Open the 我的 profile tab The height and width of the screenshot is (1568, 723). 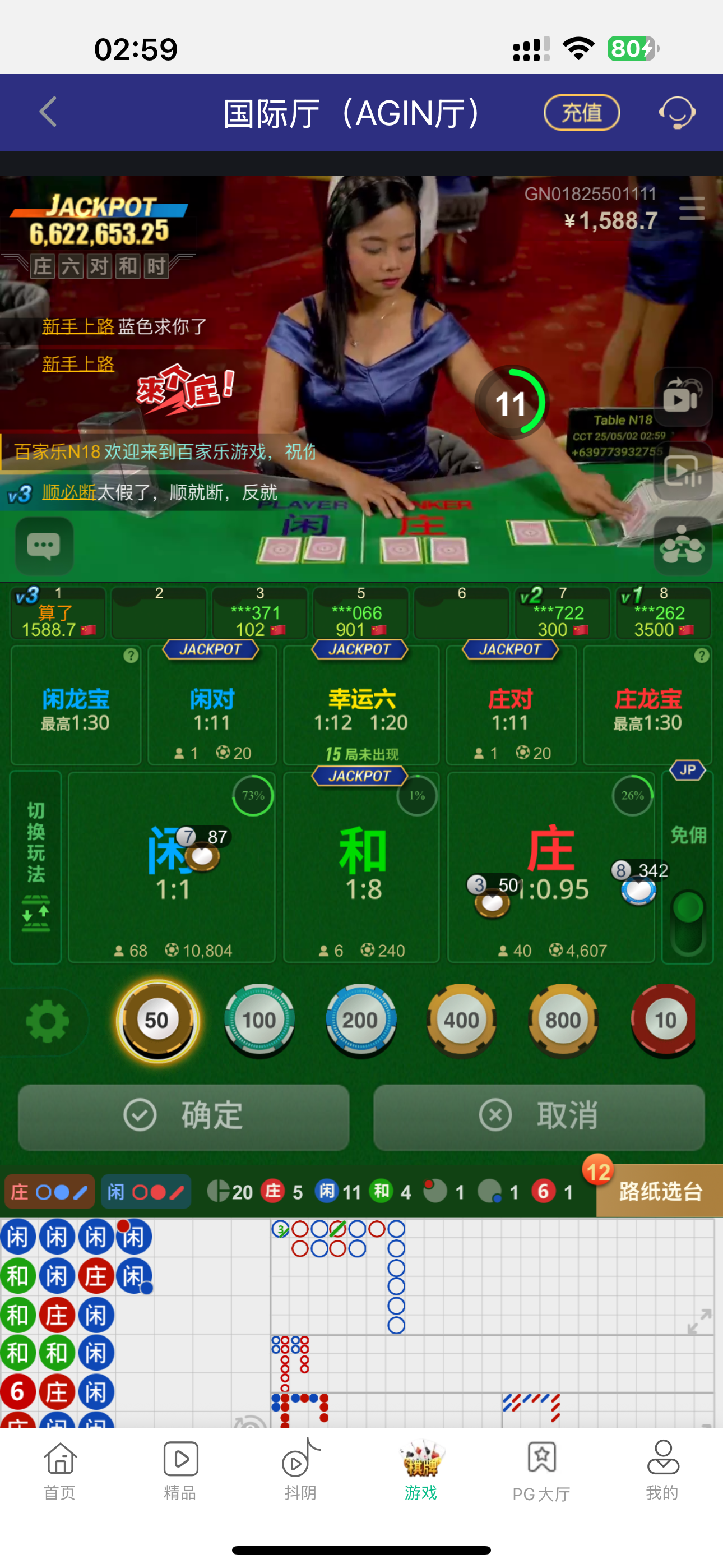(661, 1470)
